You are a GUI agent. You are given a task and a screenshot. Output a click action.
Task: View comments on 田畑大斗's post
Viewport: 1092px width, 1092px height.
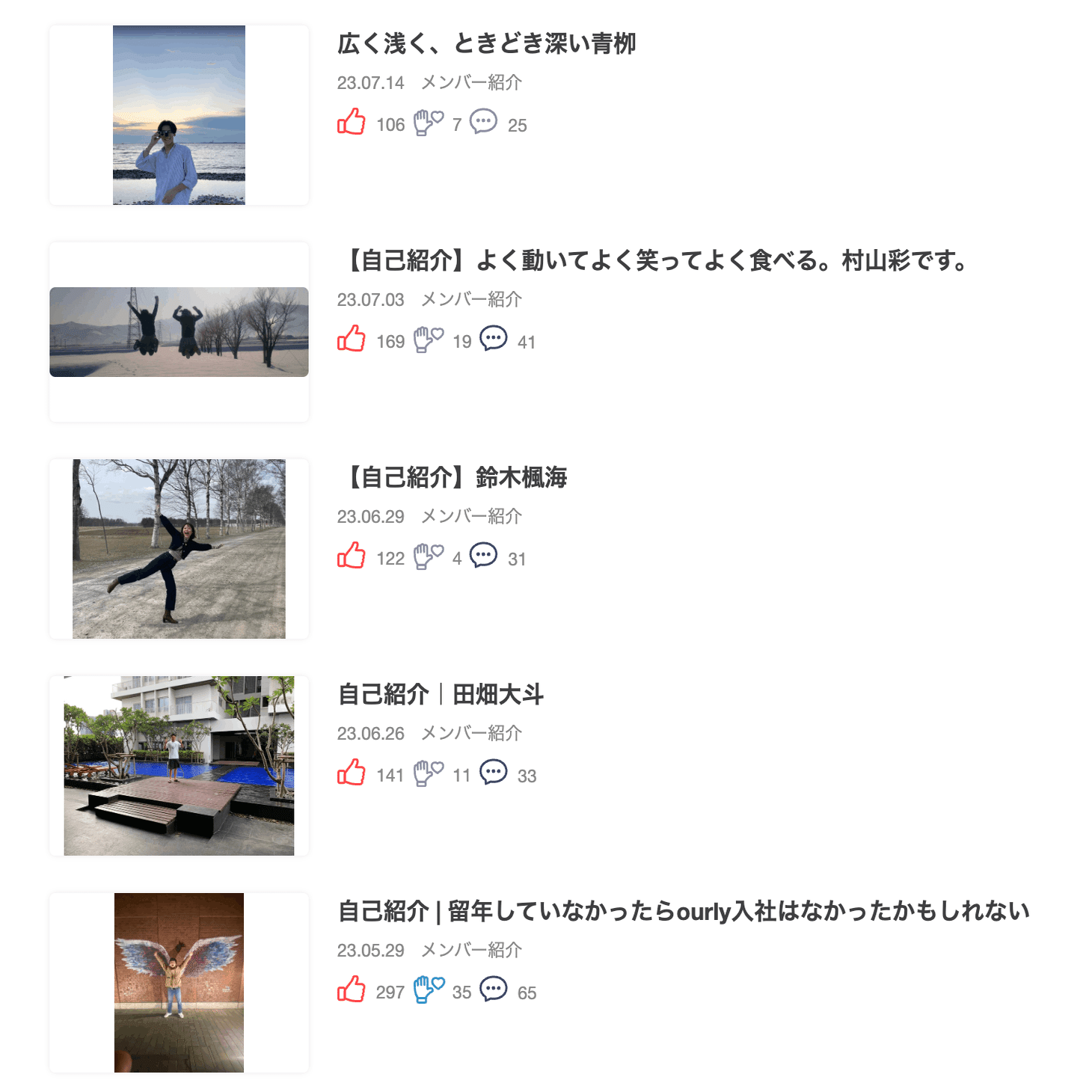tap(494, 773)
